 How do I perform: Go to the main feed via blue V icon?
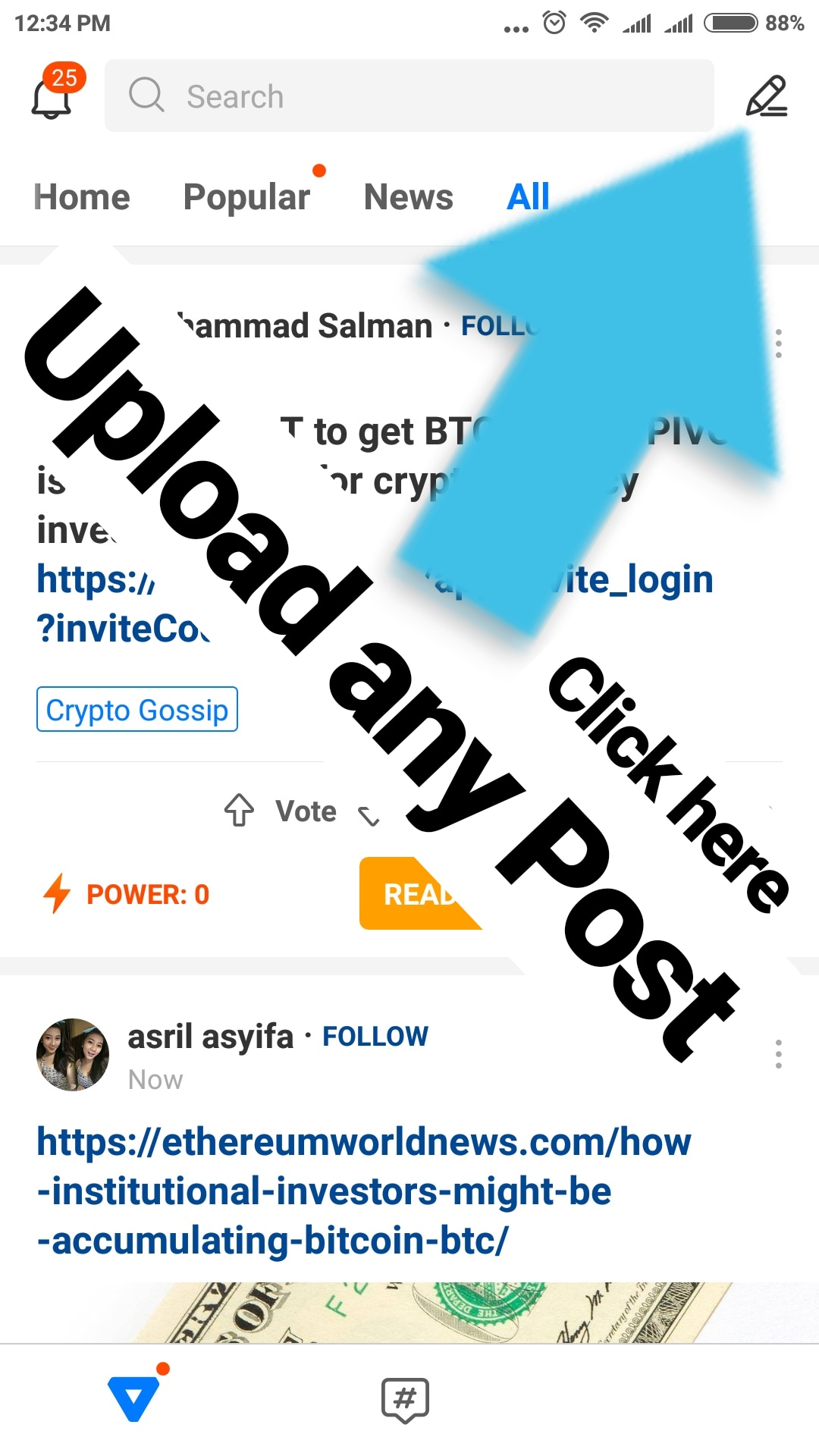pos(133,1399)
